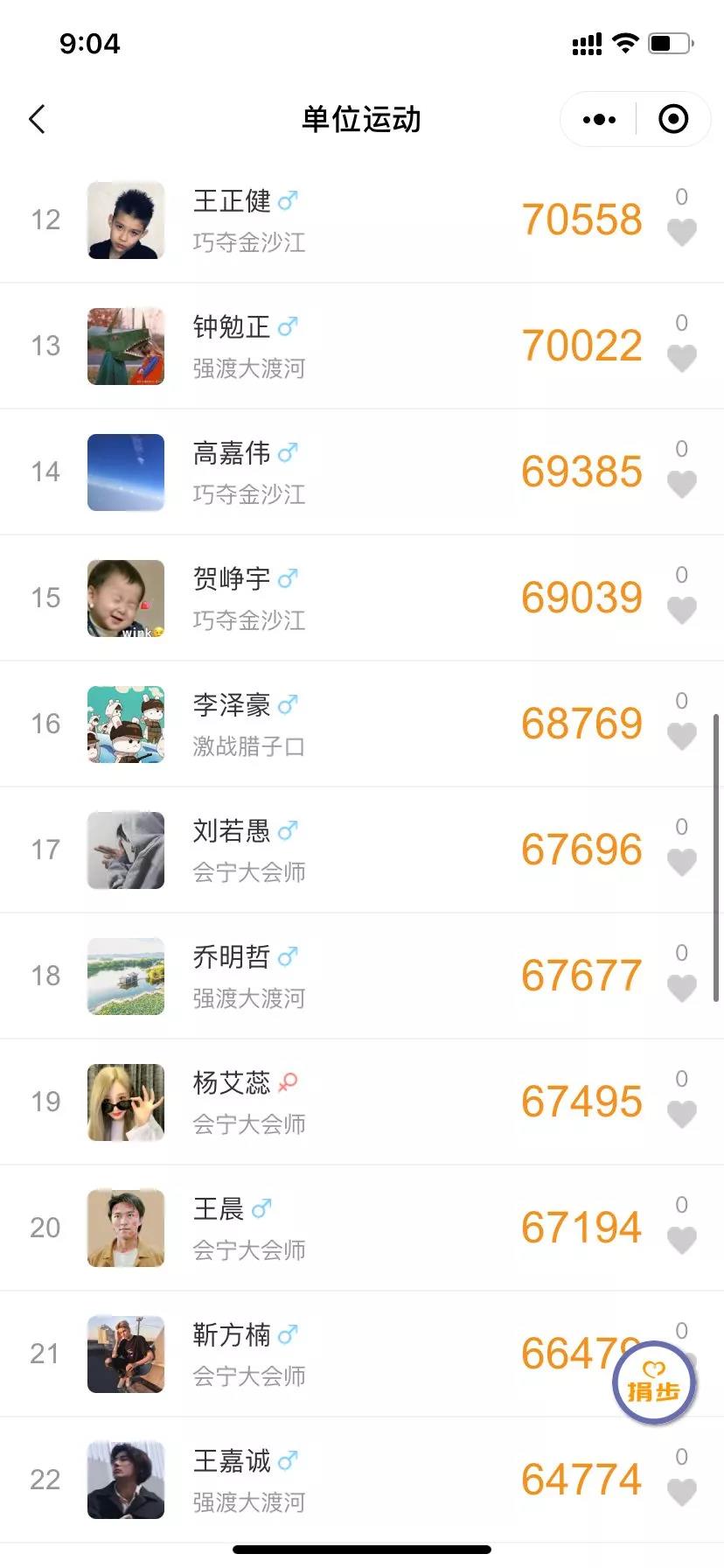This screenshot has height=1568, width=724.
Task: Close the mini program via circle button
Action: [672, 119]
